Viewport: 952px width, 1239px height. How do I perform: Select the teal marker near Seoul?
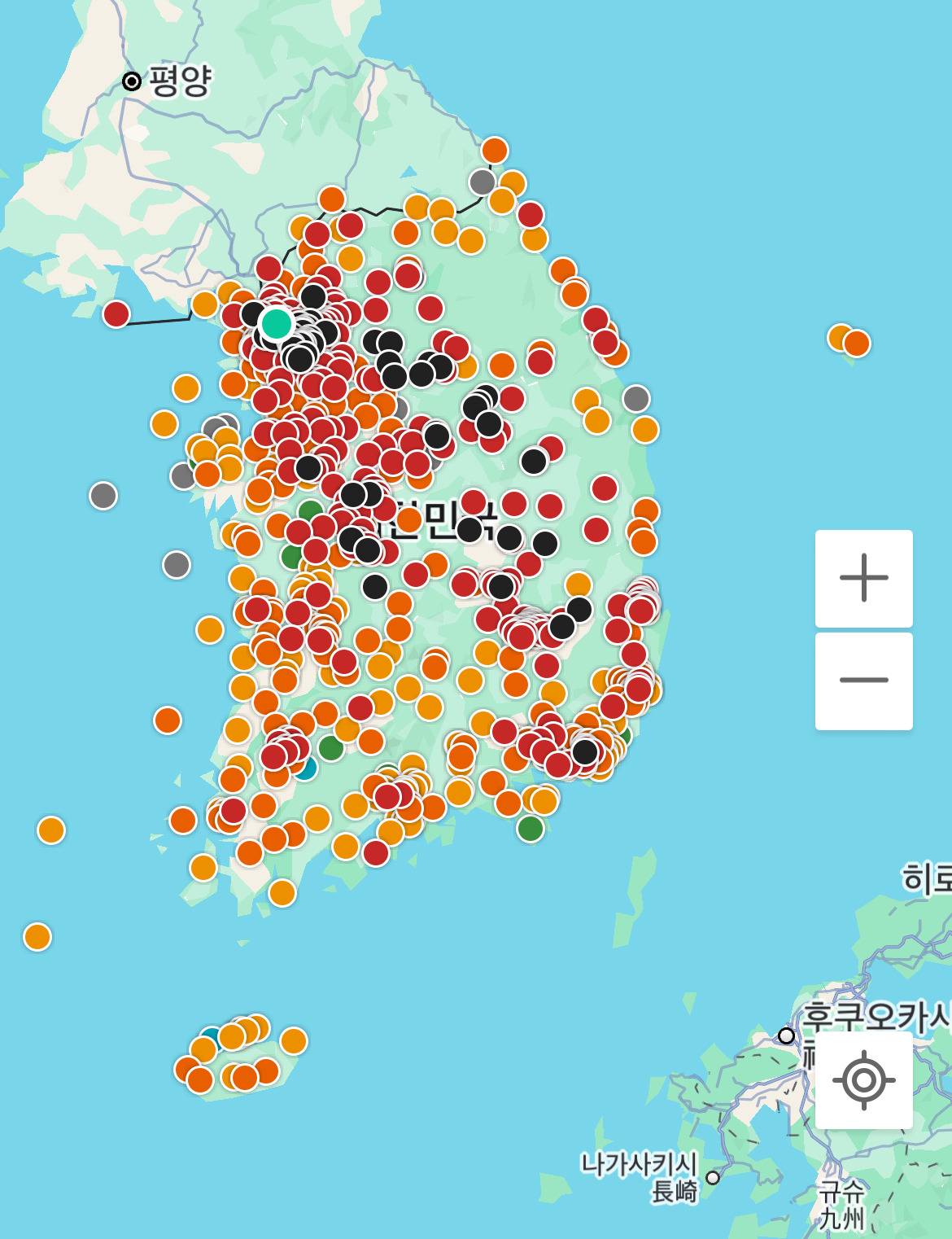pos(277,324)
